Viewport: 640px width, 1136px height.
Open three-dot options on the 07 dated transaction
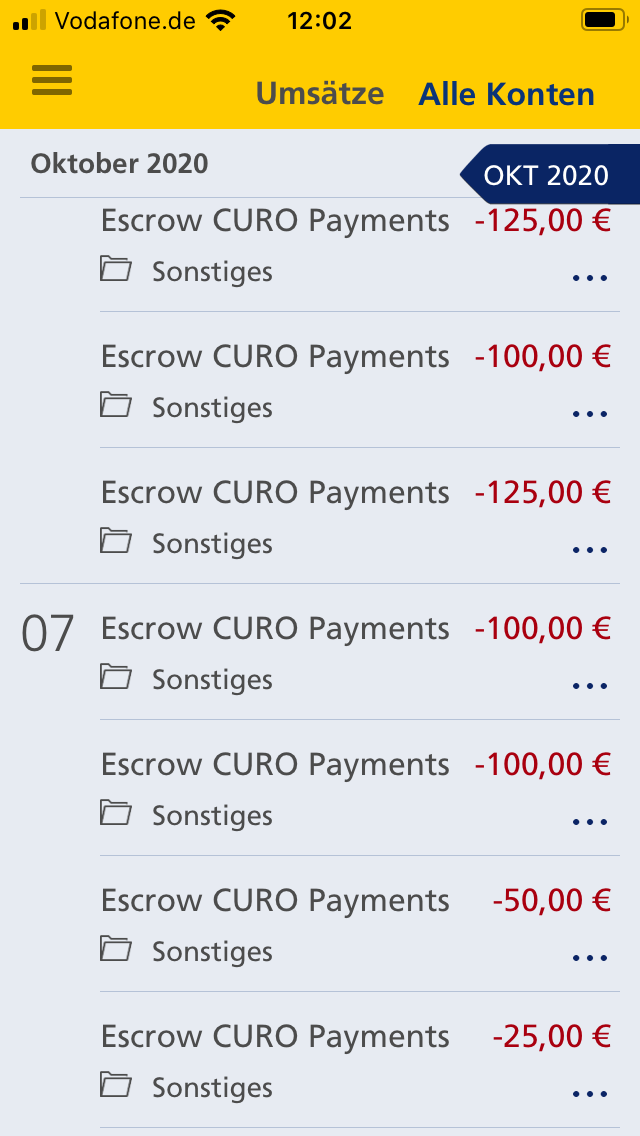tap(590, 686)
